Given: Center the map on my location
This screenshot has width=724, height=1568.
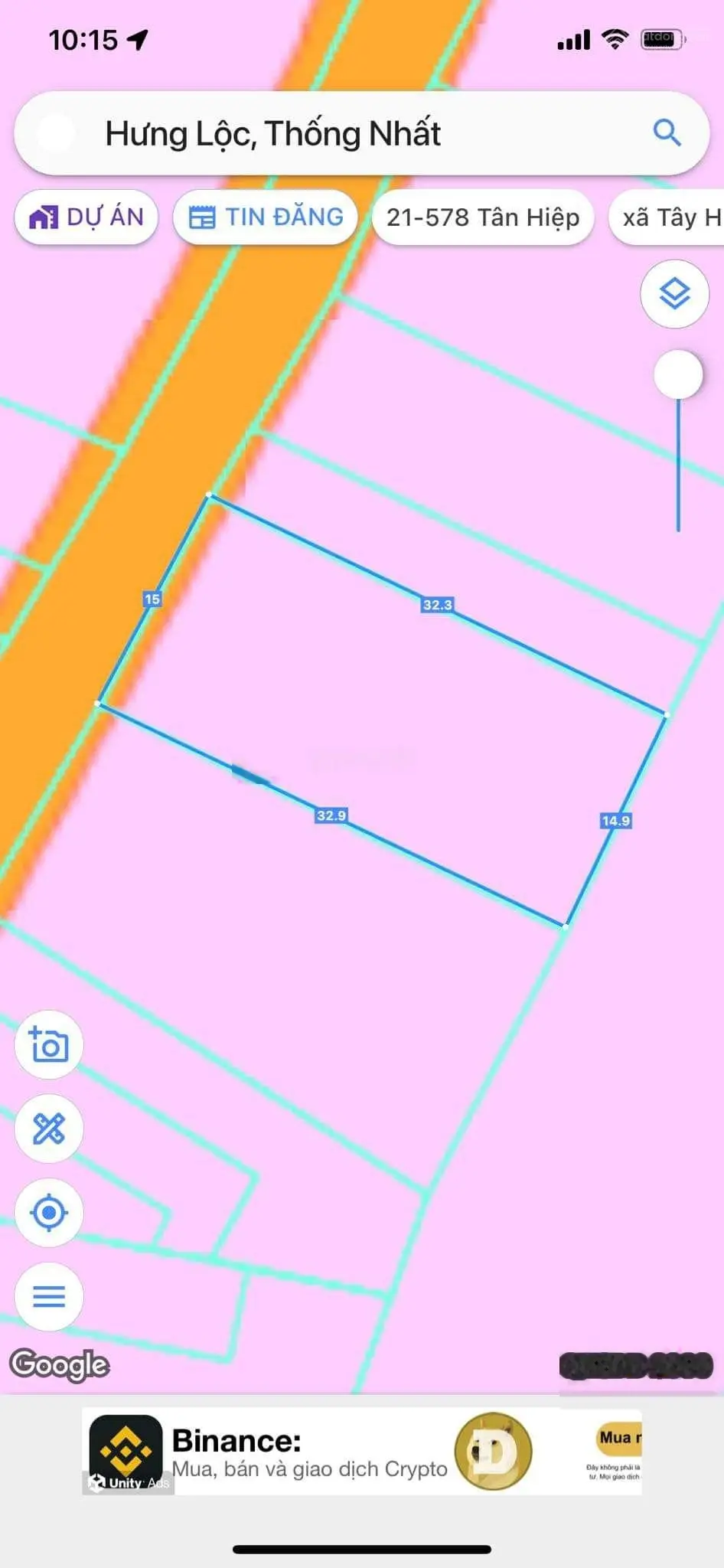Looking at the screenshot, I should 49,1213.
